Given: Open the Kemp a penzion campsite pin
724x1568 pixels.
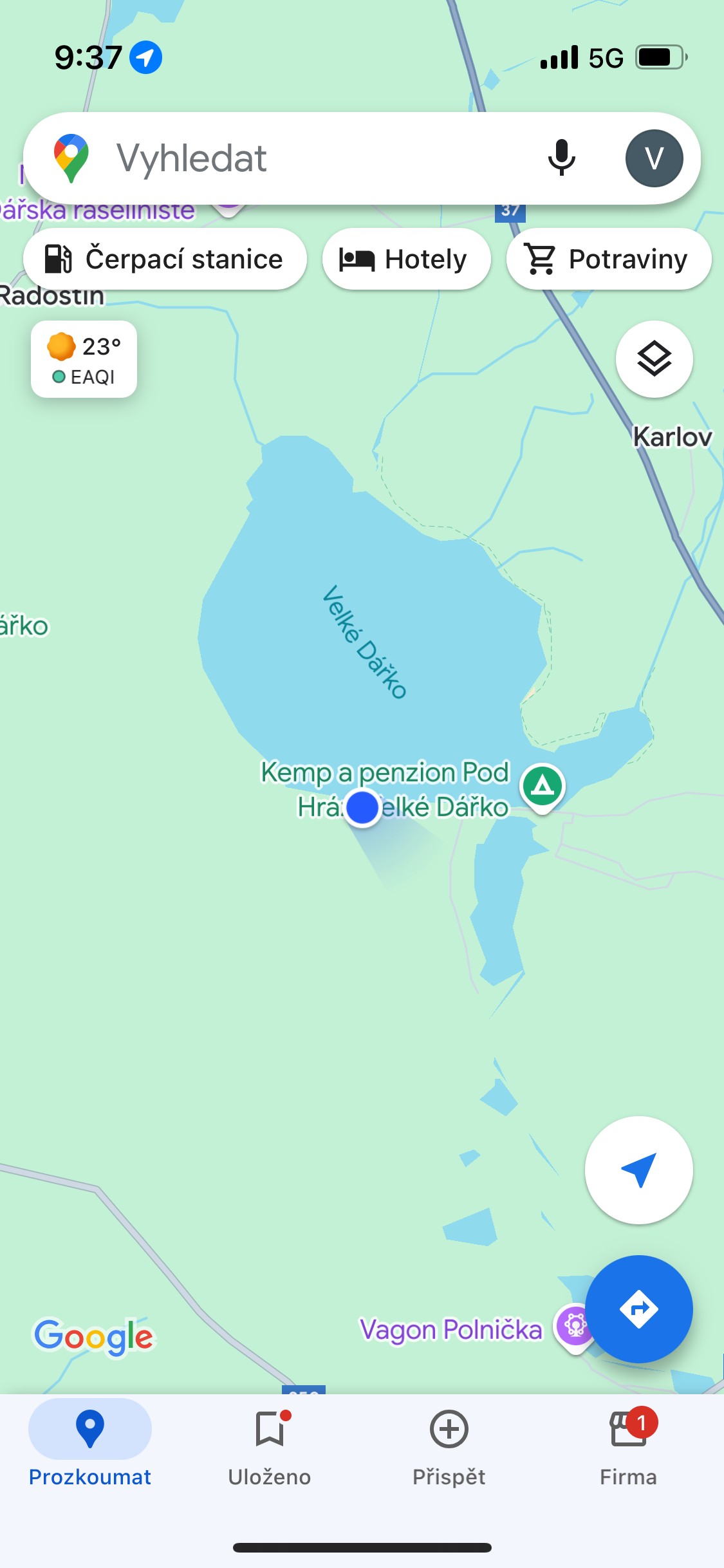Looking at the screenshot, I should click(x=543, y=786).
